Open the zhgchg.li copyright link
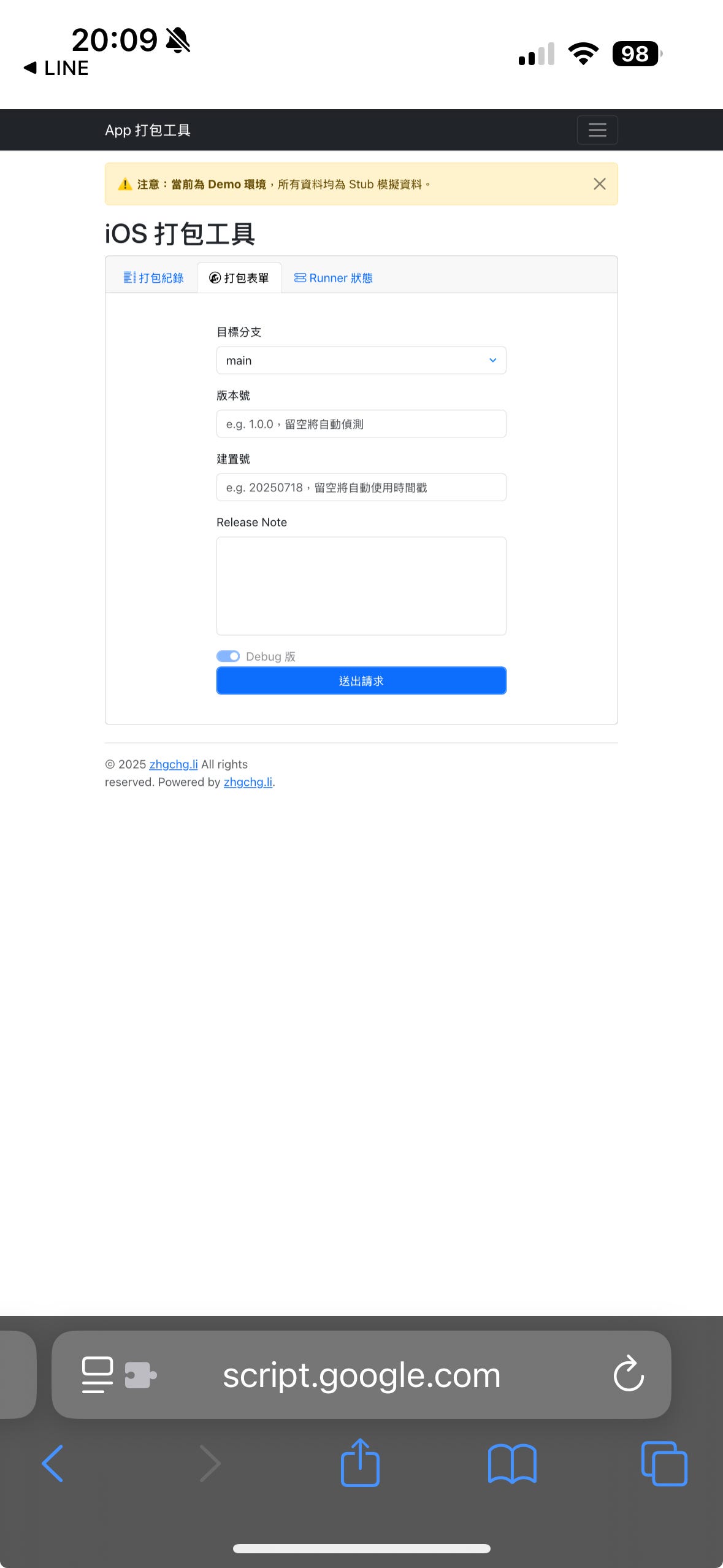This screenshot has height=1568, width=723. [x=174, y=764]
